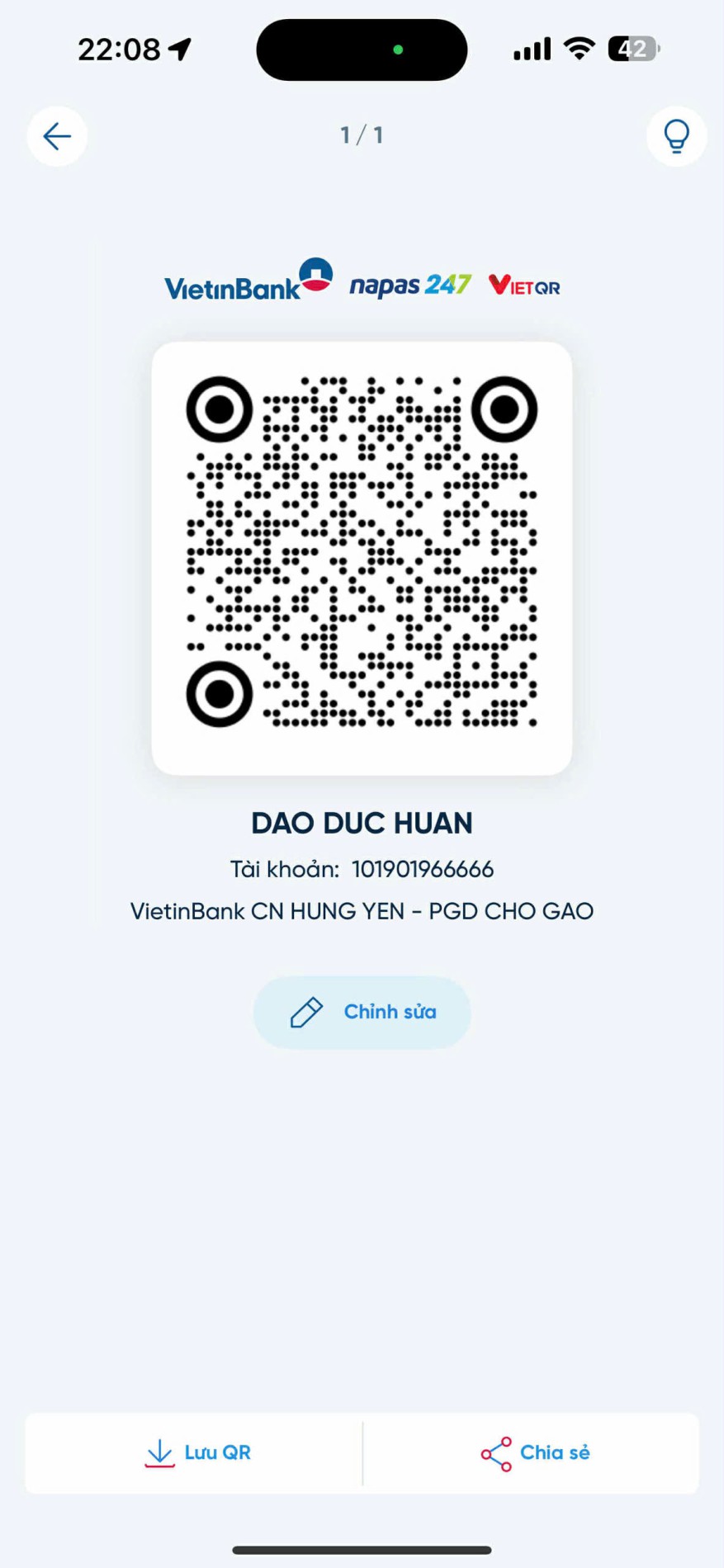Tap Chỉnh sửa to edit QR
The image size is (724, 1568).
pyautogui.click(x=362, y=1012)
